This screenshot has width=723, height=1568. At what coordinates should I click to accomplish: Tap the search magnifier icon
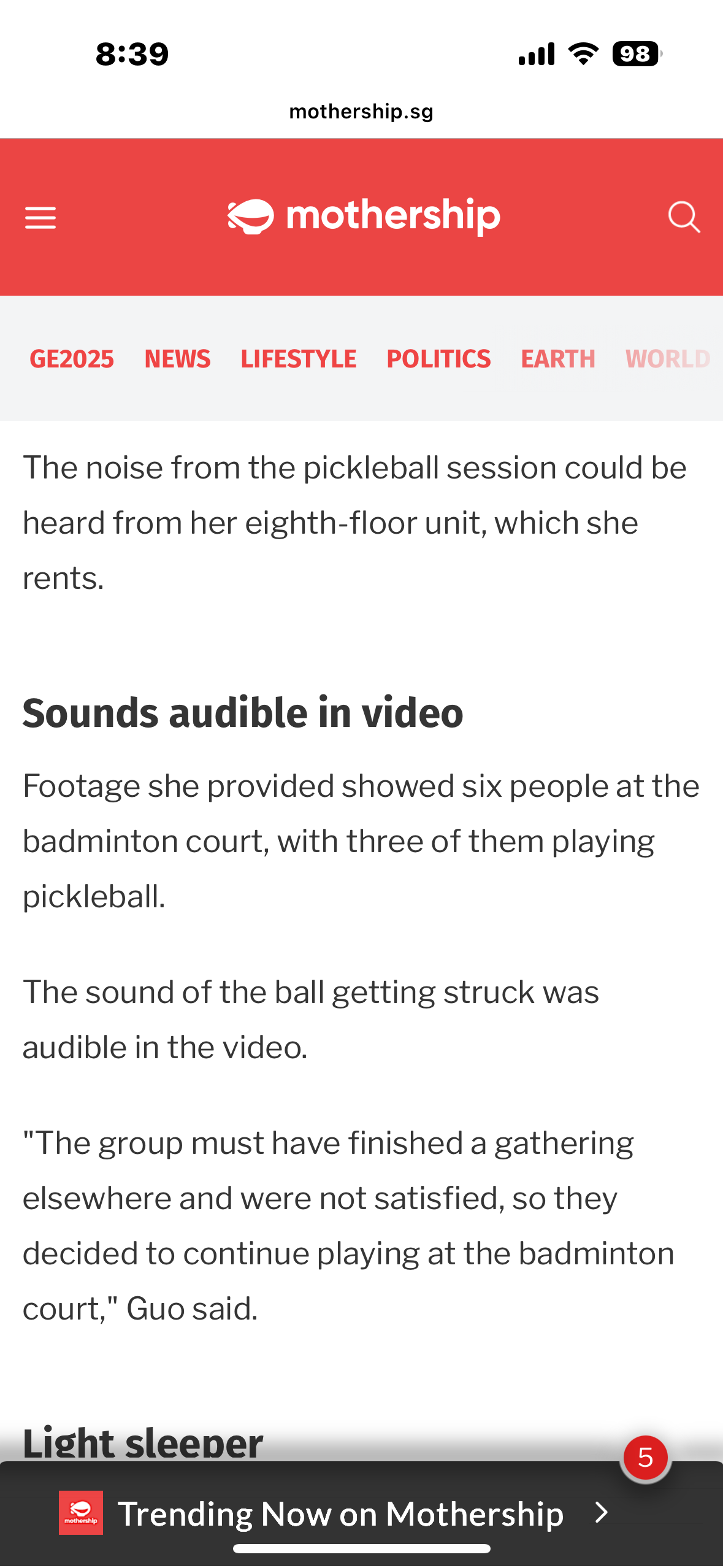(684, 217)
